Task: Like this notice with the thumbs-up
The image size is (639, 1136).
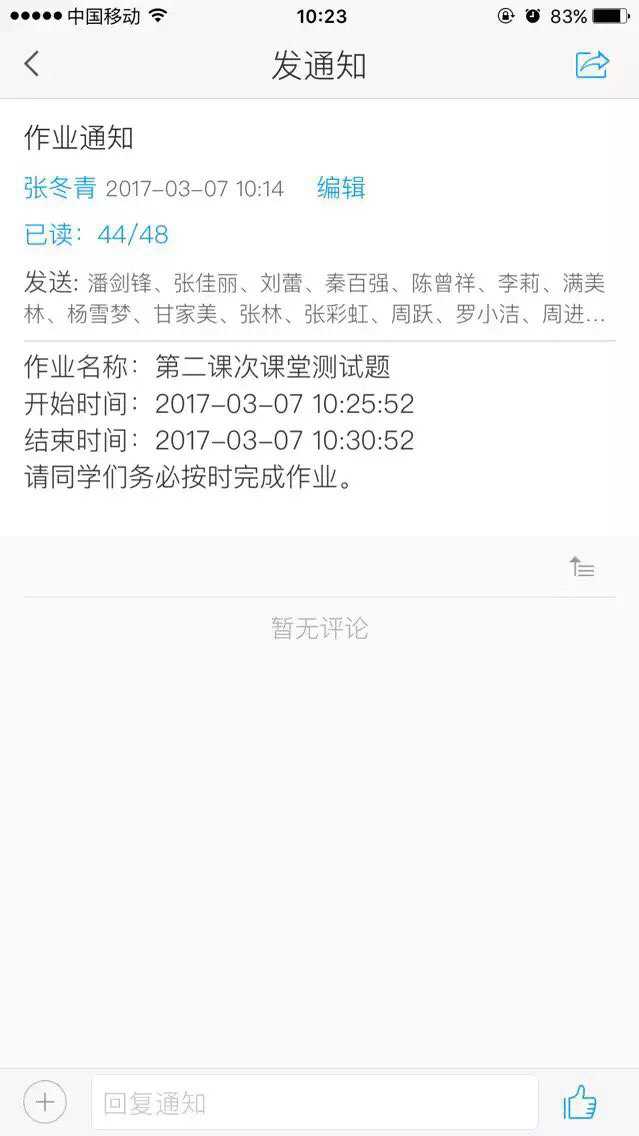Action: (x=580, y=1103)
